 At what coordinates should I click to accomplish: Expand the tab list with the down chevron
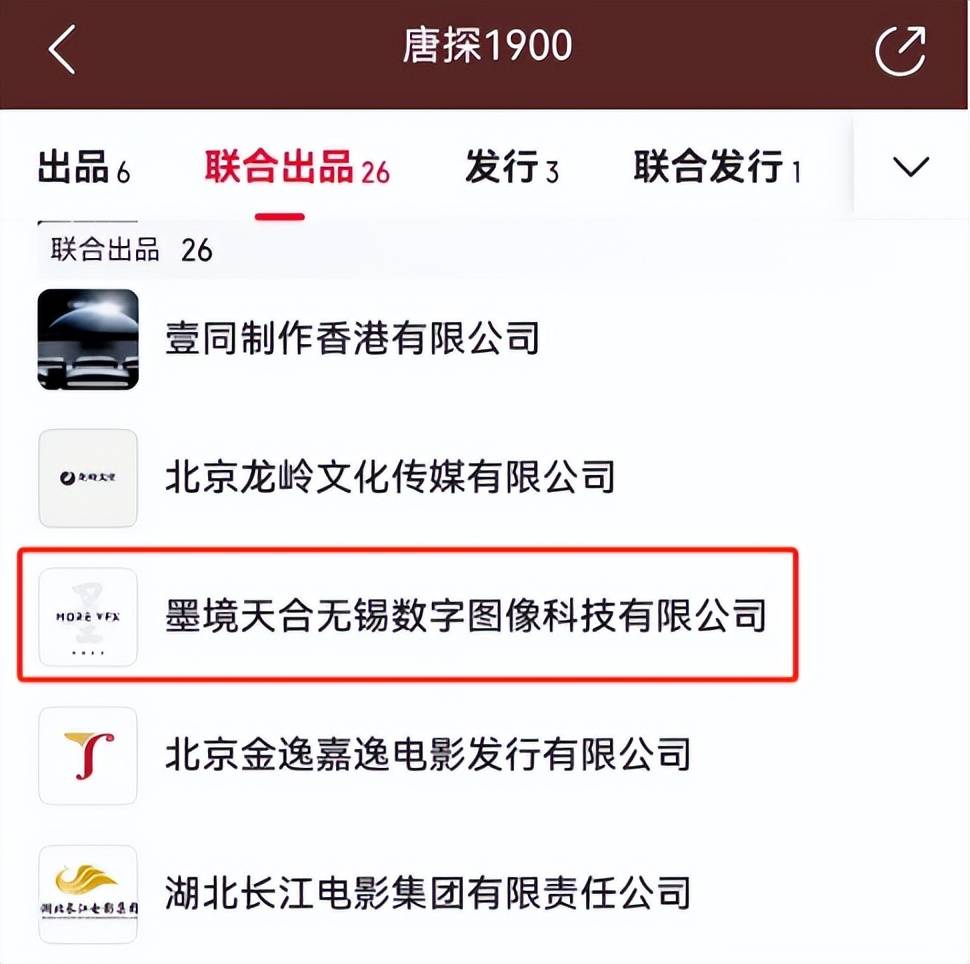point(911,167)
